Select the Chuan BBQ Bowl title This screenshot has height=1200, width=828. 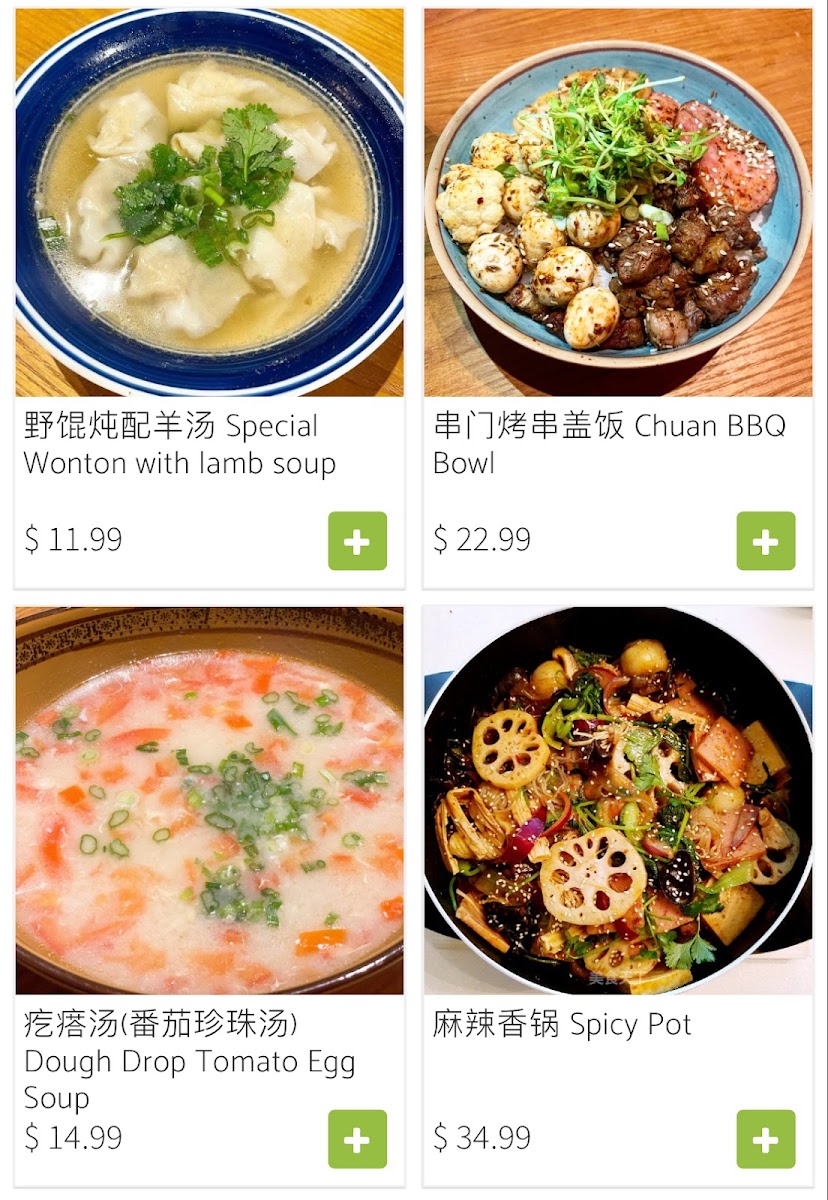(x=610, y=445)
